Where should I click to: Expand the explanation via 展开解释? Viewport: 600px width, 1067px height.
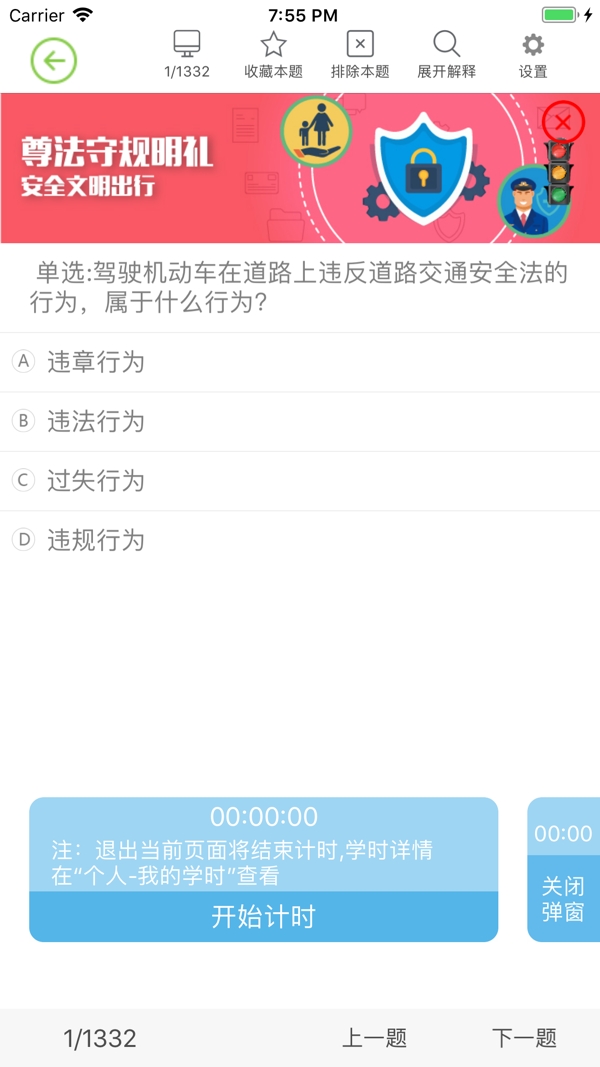coord(446,54)
